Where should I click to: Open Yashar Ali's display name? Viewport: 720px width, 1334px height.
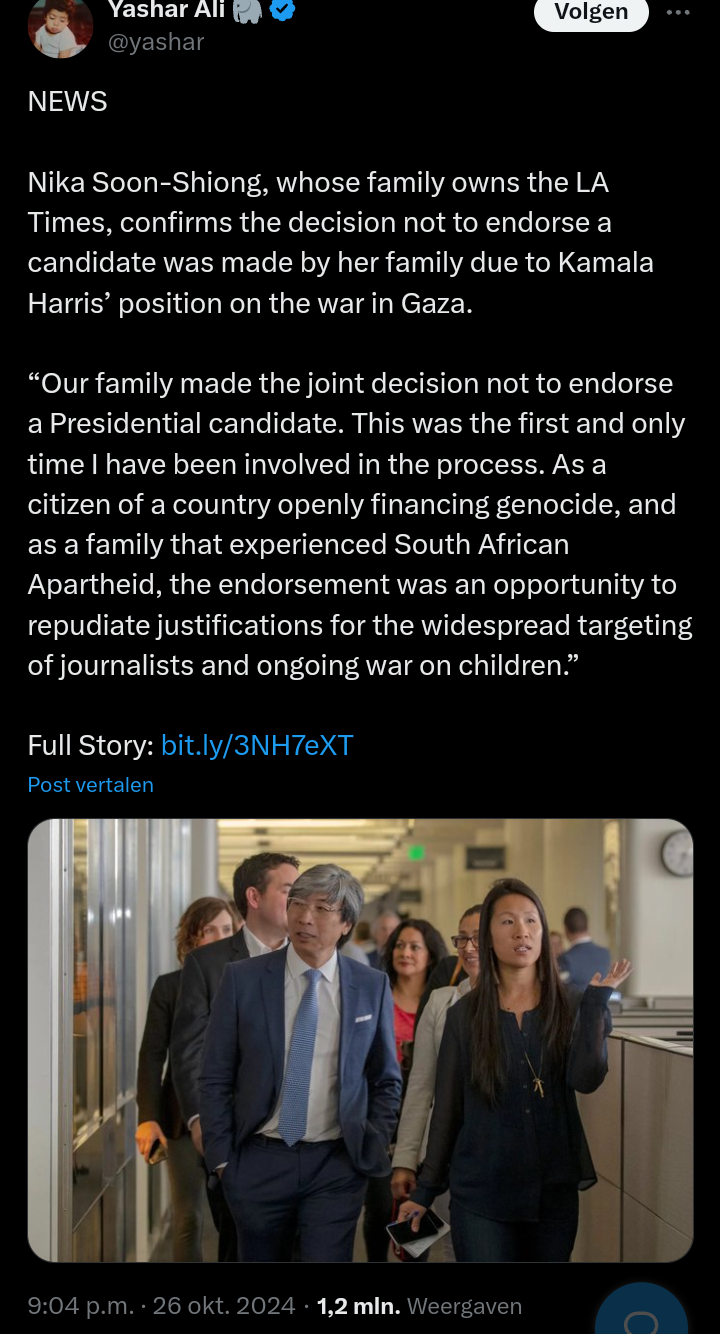[166, 11]
